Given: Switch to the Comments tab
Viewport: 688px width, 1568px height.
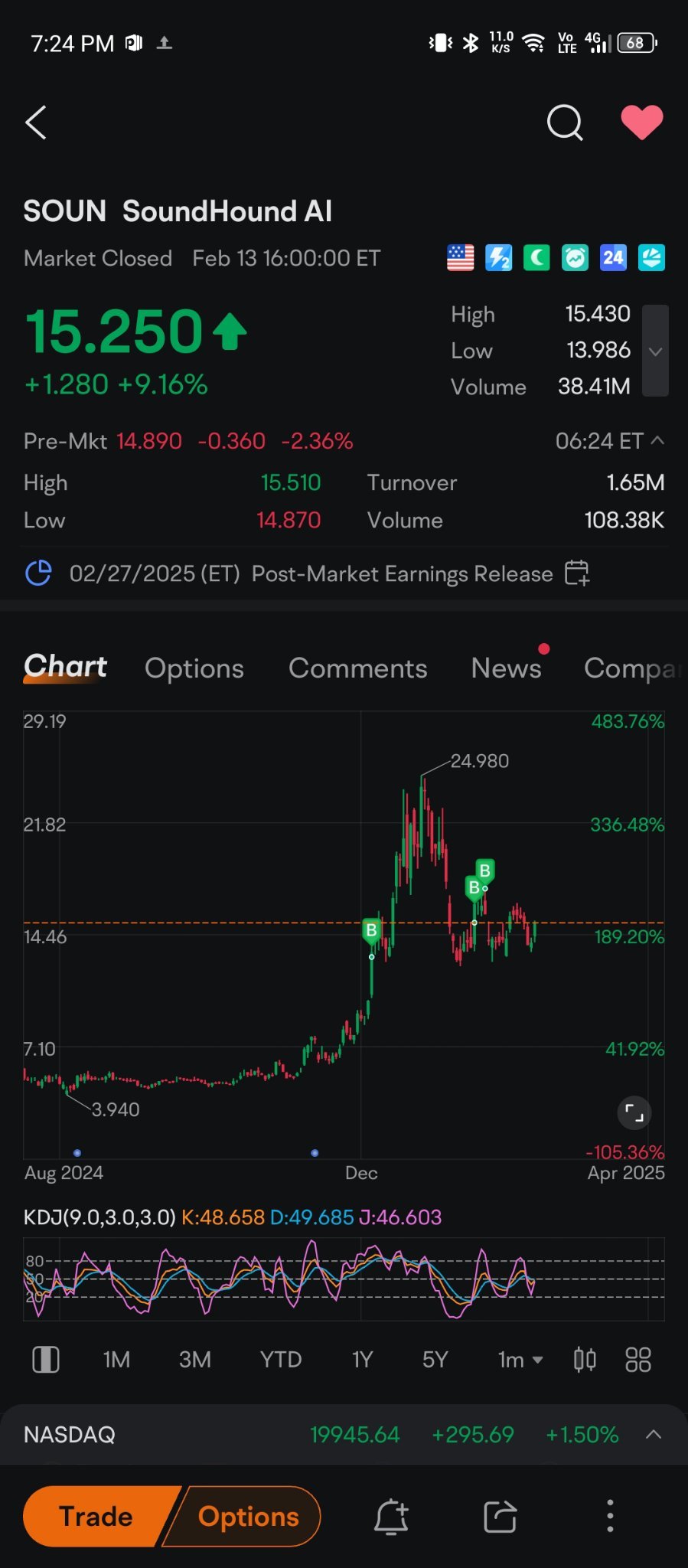Looking at the screenshot, I should coord(357,668).
